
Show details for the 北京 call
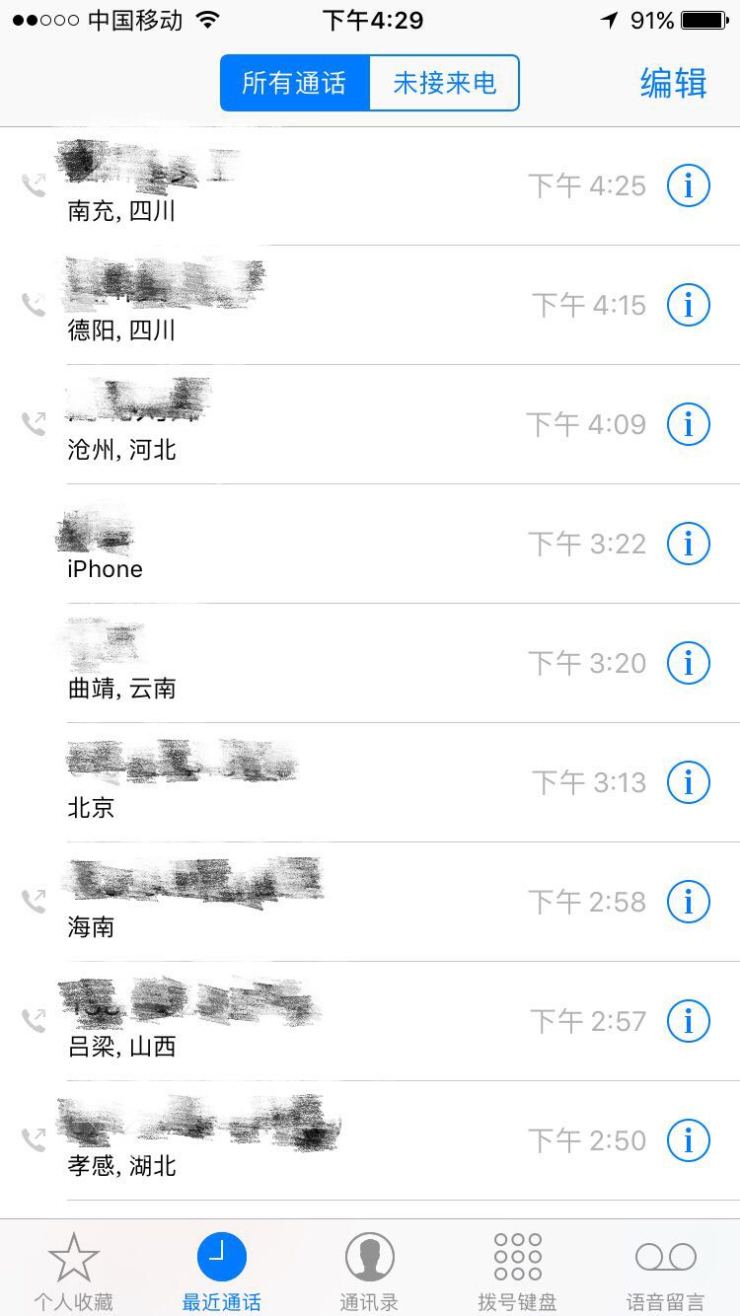click(688, 782)
